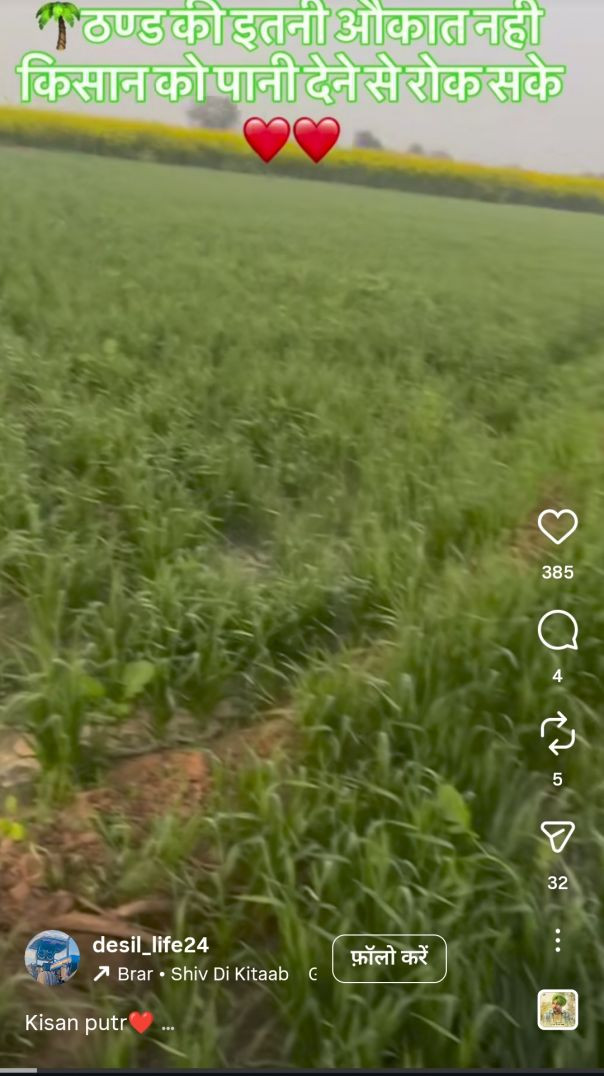604x1076 pixels.
Task: Open the audio thumbnail for this reel
Action: coord(557,1010)
